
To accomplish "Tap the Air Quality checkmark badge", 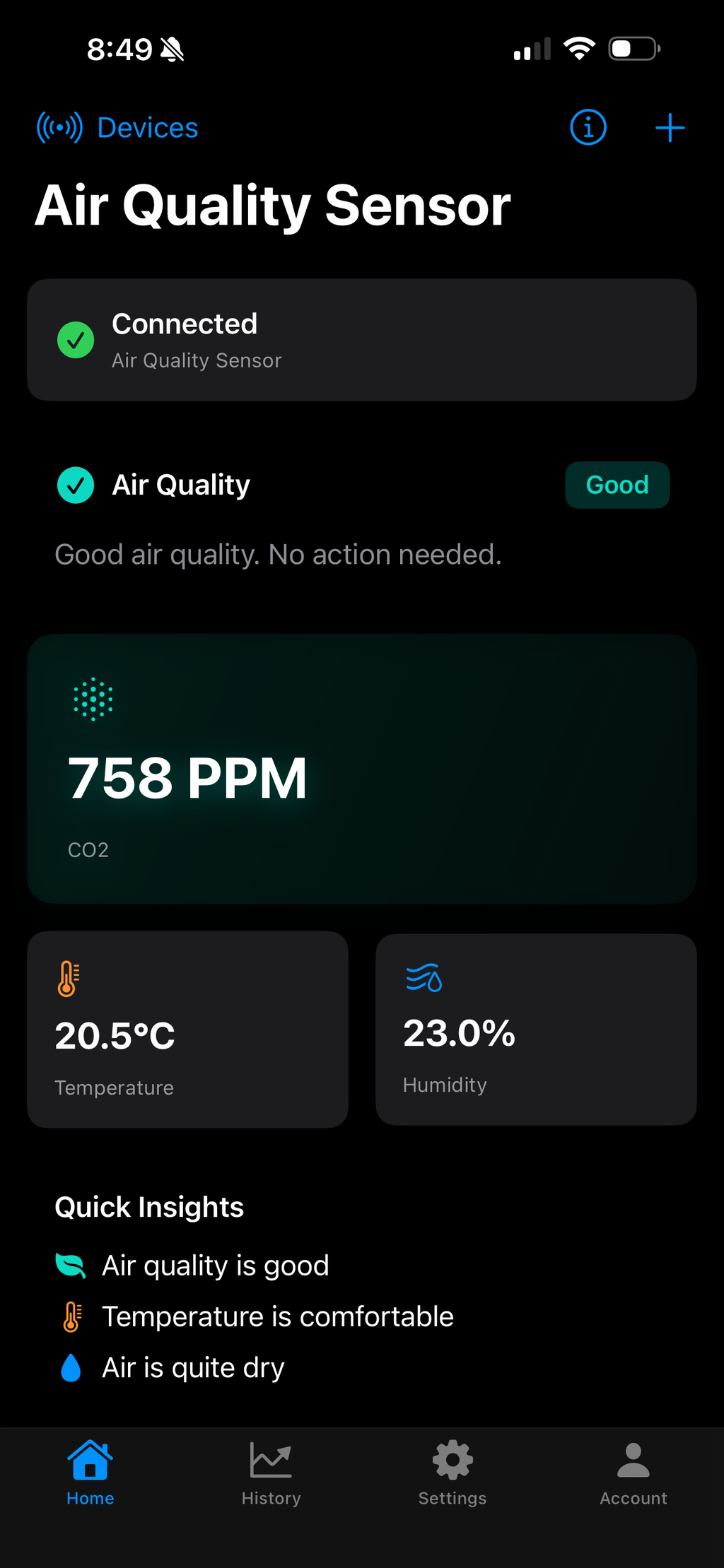I will pos(75,485).
